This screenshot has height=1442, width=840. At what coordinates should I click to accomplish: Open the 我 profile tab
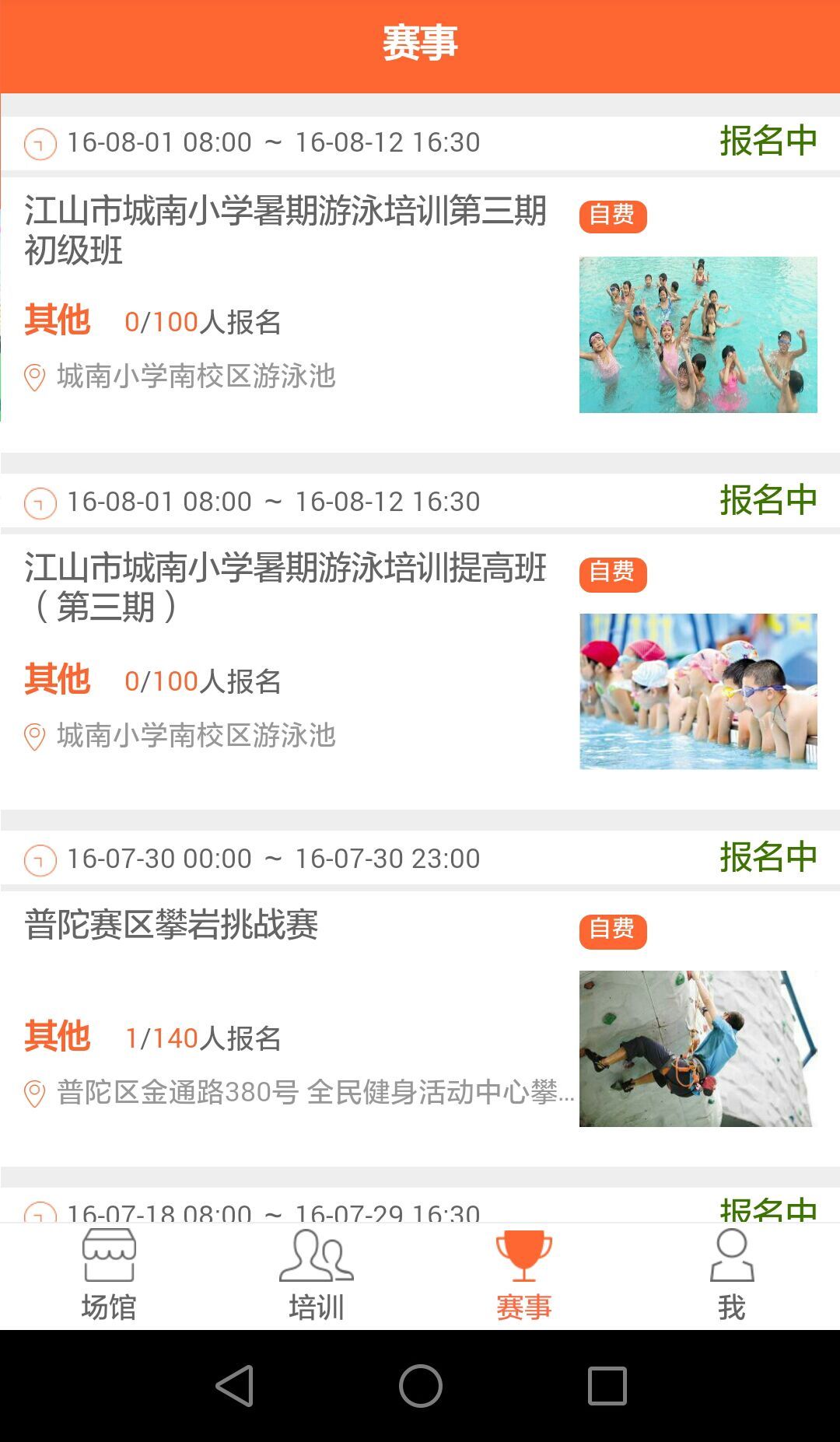(731, 1276)
